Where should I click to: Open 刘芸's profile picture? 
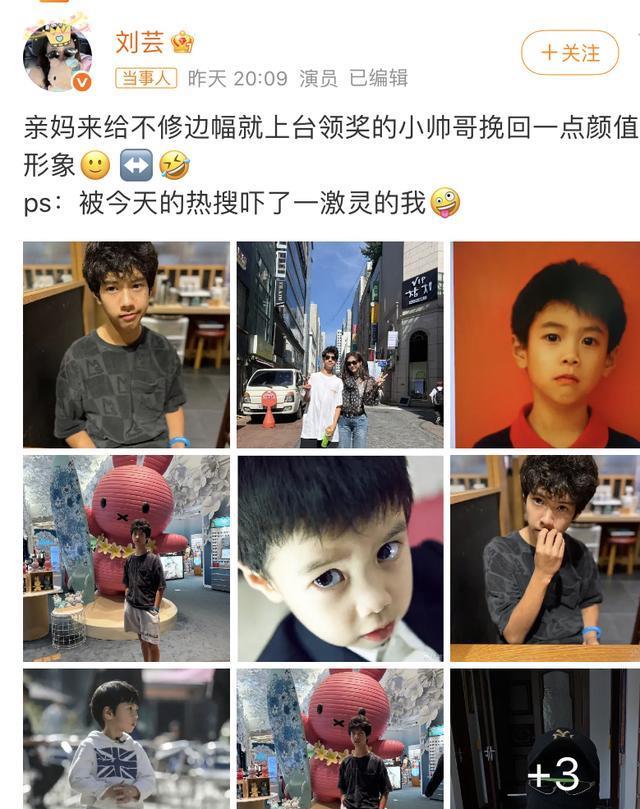(57, 54)
